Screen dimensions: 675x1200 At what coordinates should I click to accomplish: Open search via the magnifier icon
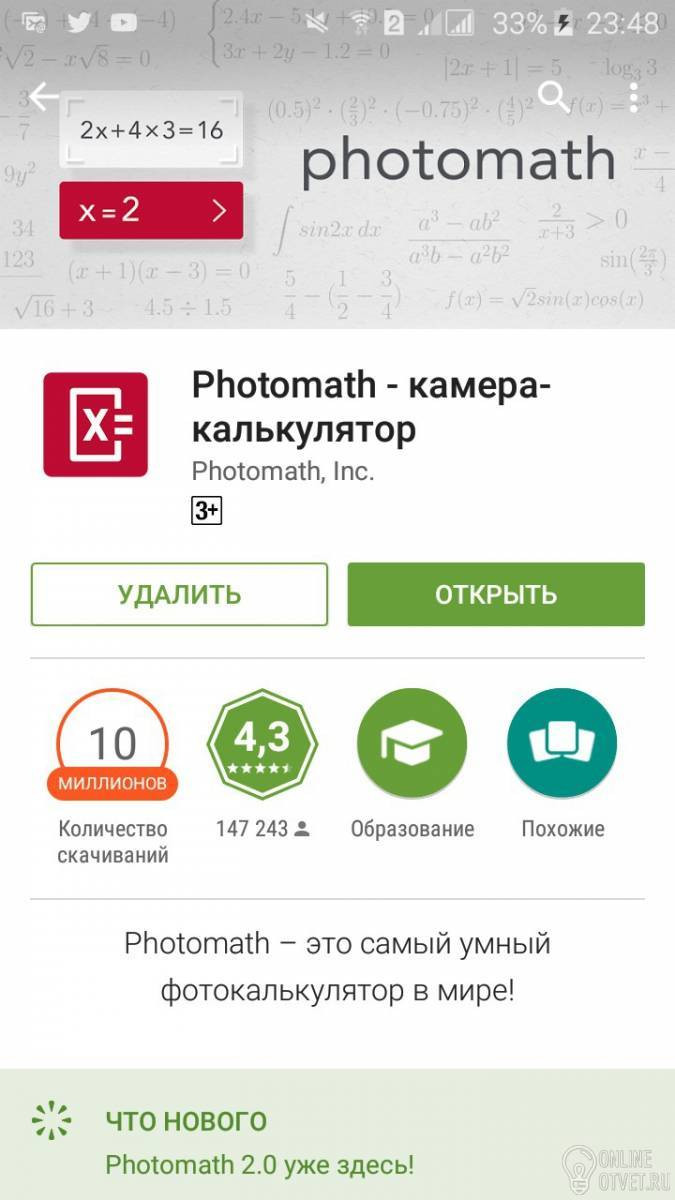click(x=553, y=97)
